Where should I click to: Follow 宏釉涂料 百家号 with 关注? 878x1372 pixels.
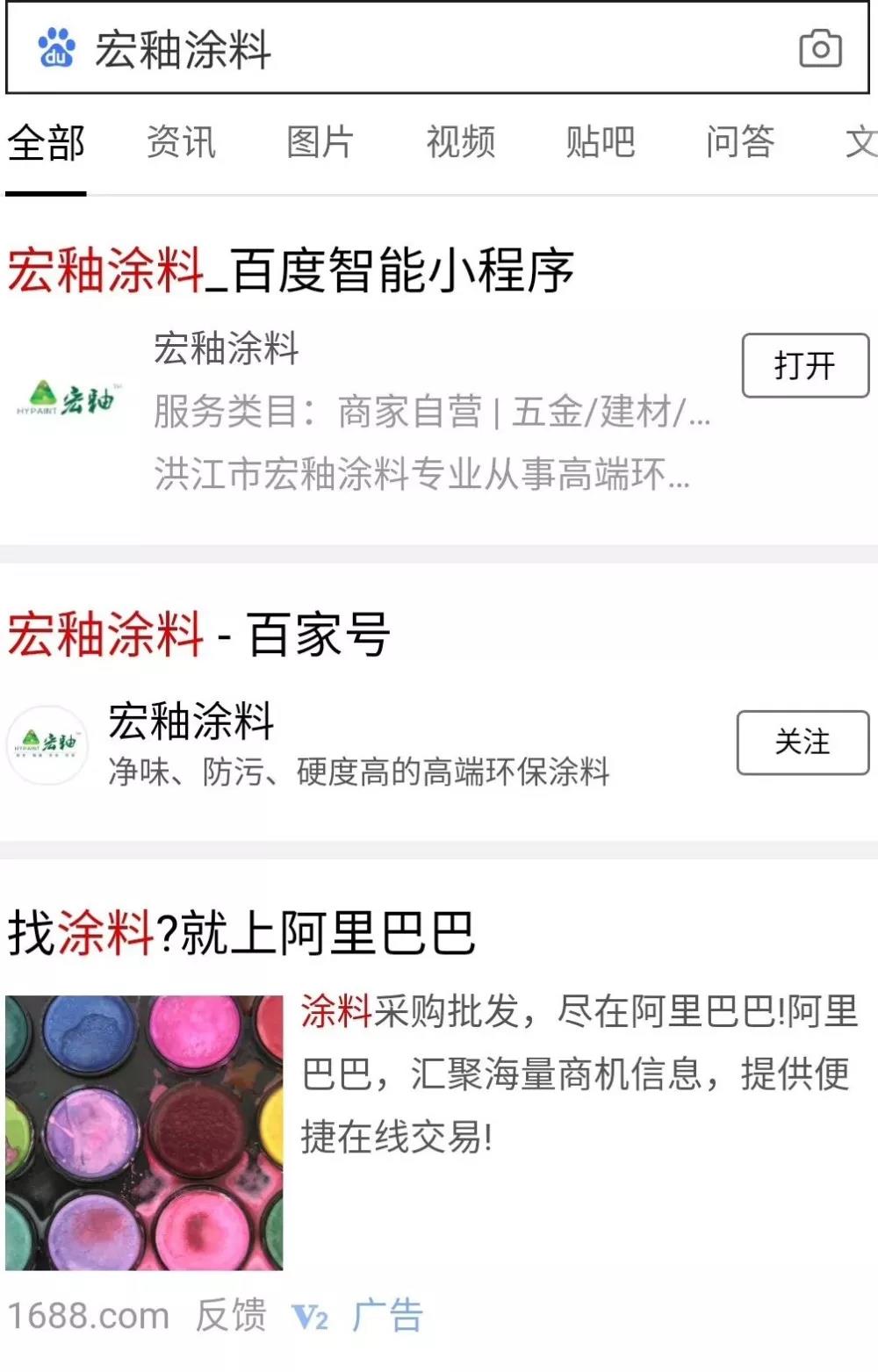coord(802,743)
